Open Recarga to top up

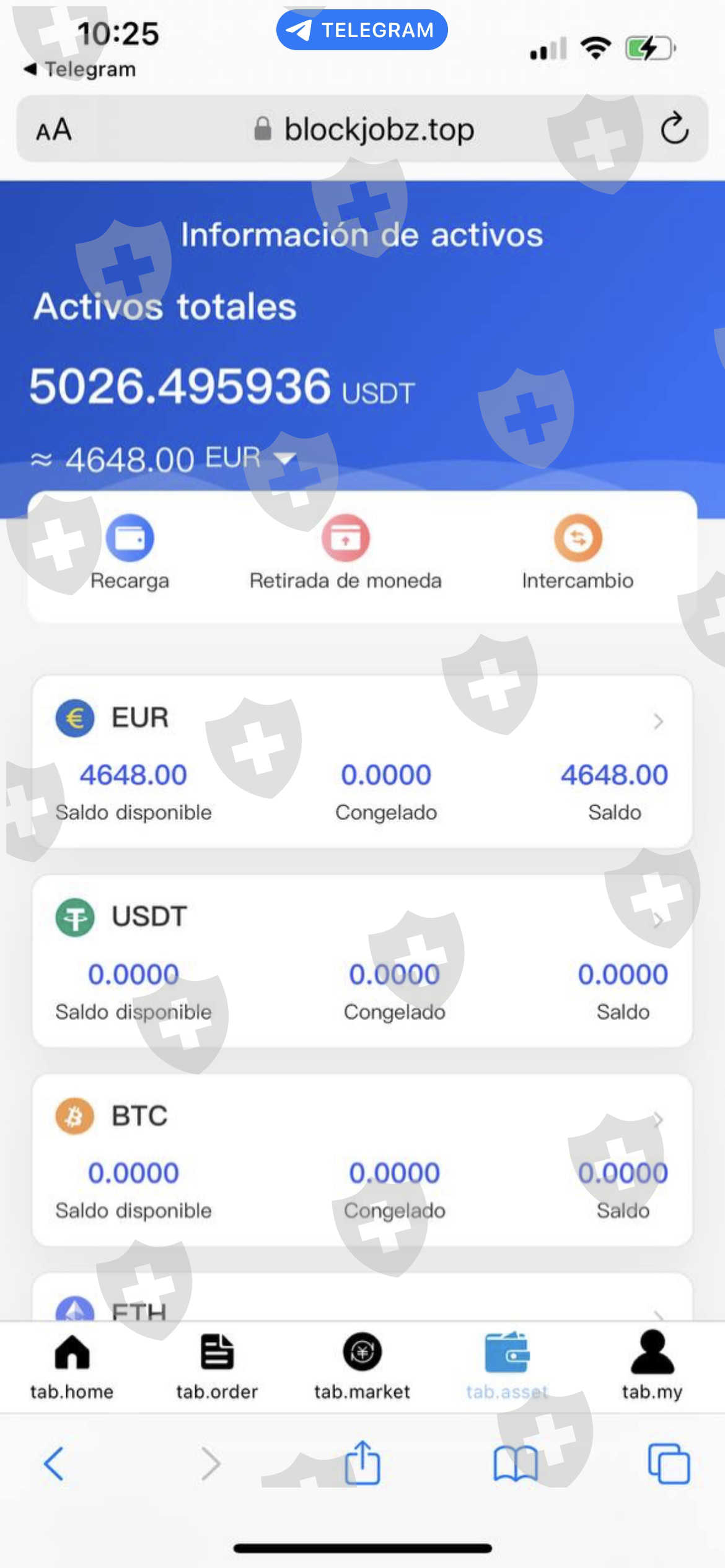tap(130, 552)
